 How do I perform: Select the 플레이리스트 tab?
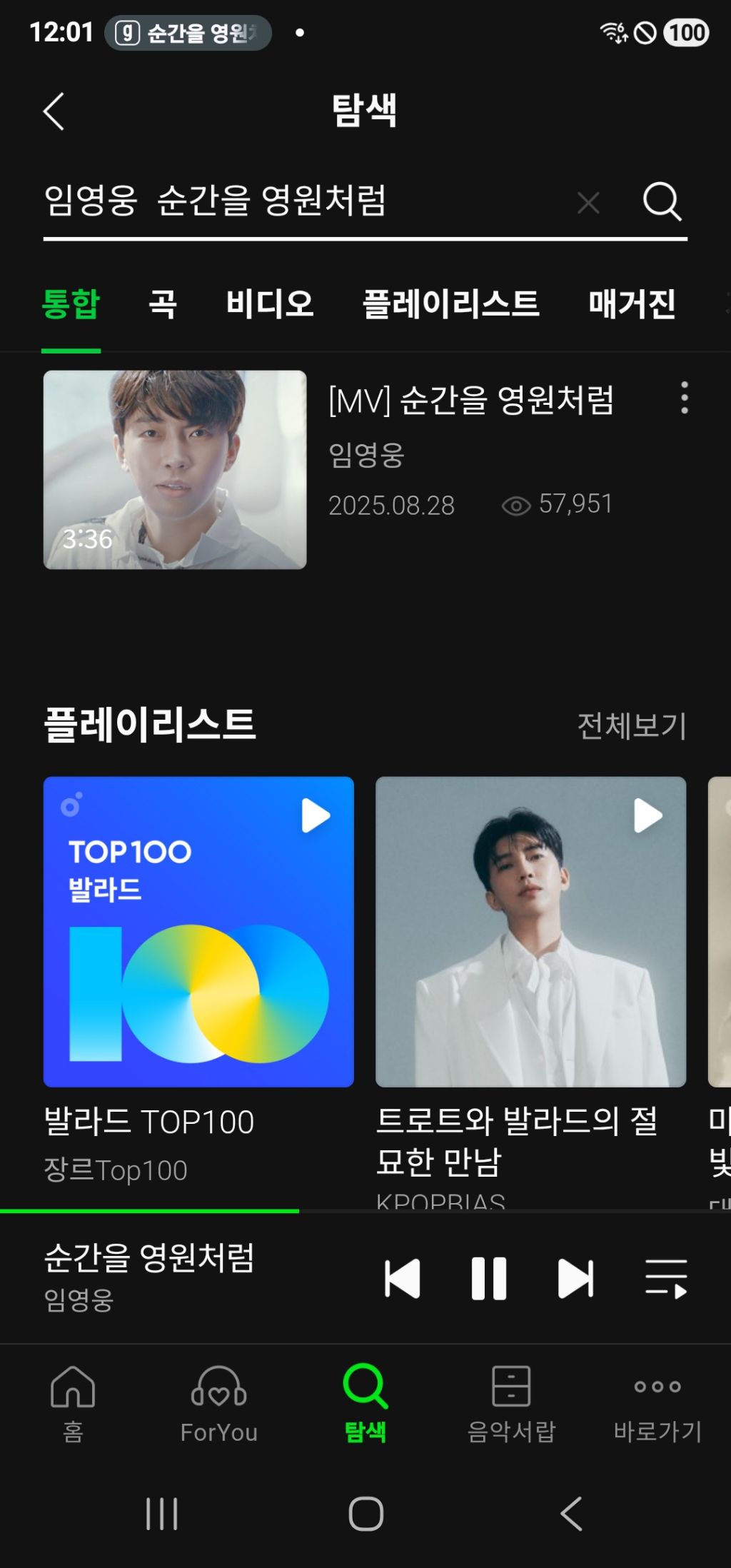(x=450, y=304)
